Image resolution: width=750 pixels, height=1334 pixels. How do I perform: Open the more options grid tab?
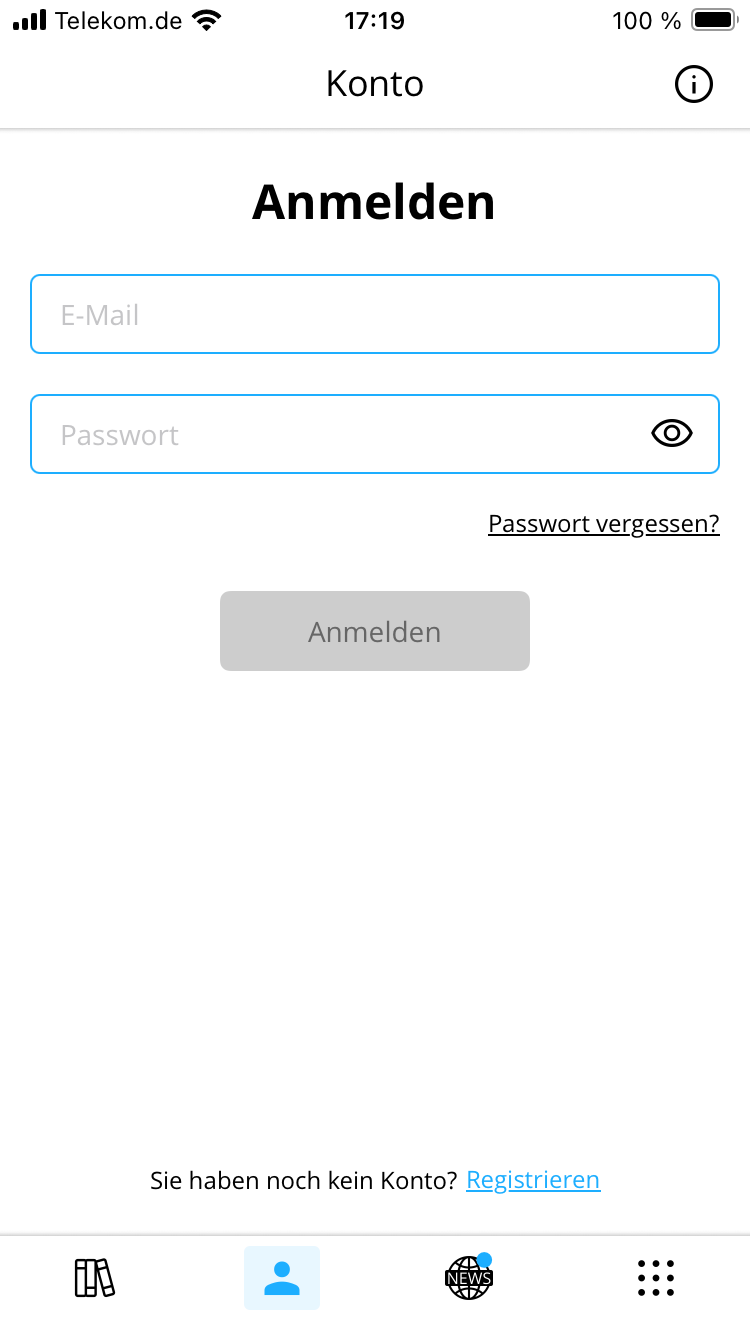point(656,1277)
